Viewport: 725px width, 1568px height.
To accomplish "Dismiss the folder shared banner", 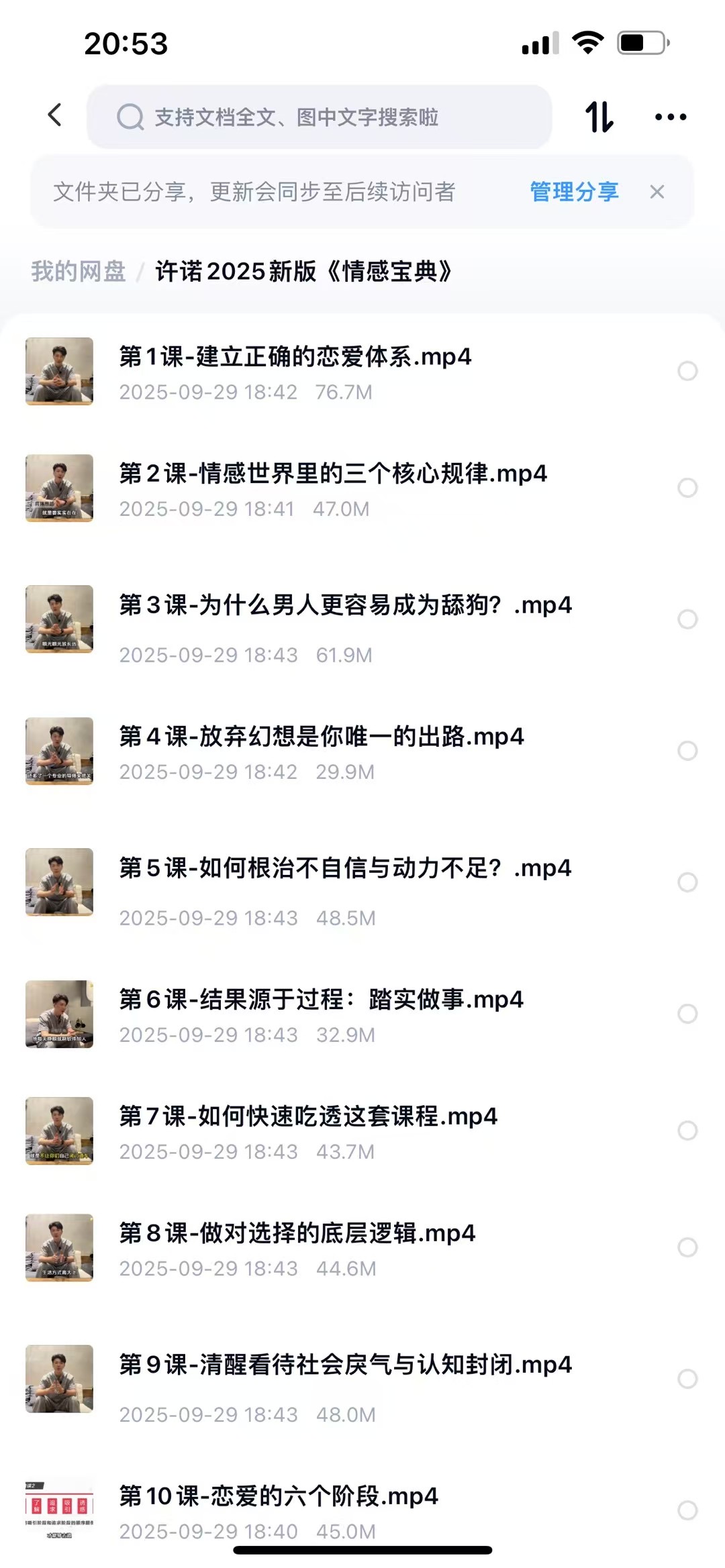I will pyautogui.click(x=657, y=192).
